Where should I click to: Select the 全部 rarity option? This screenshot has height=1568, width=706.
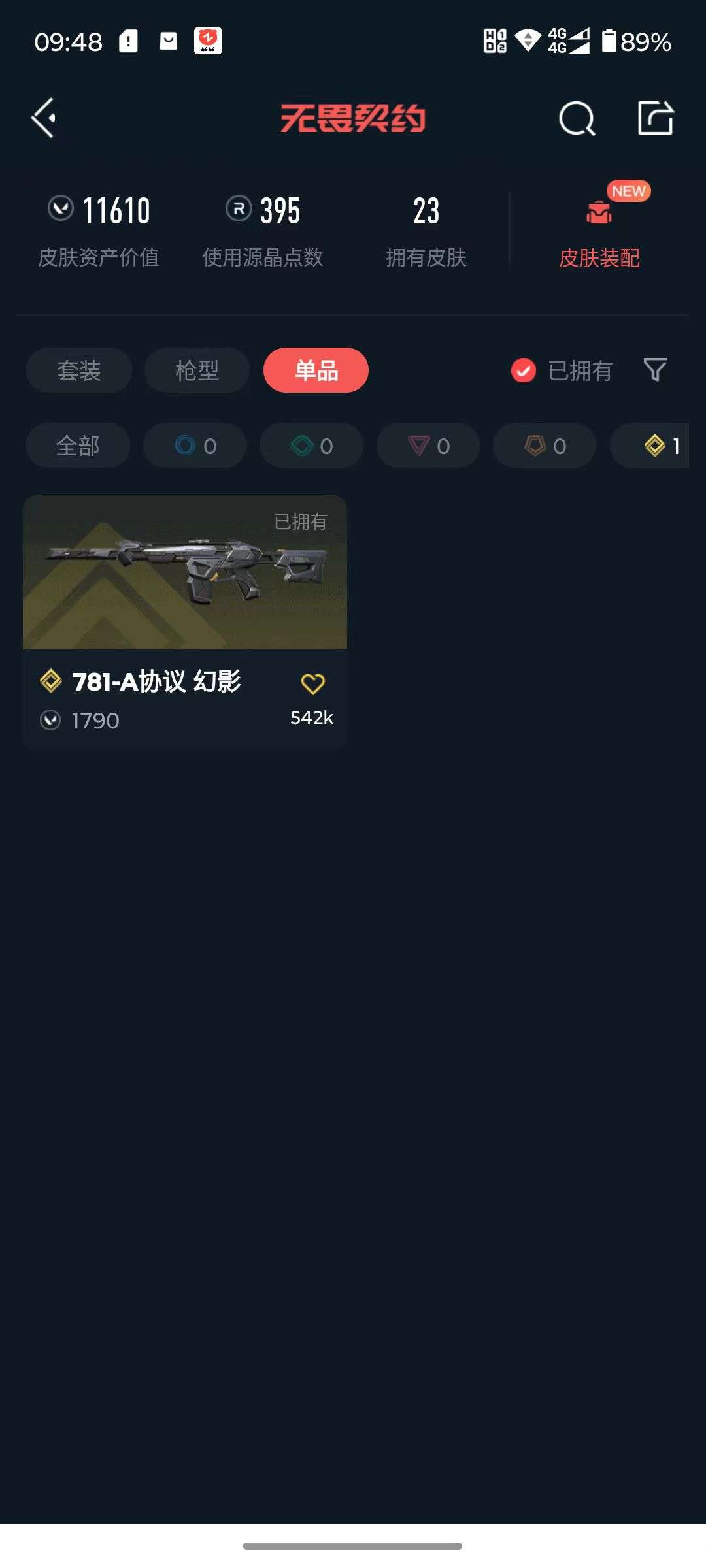(78, 445)
